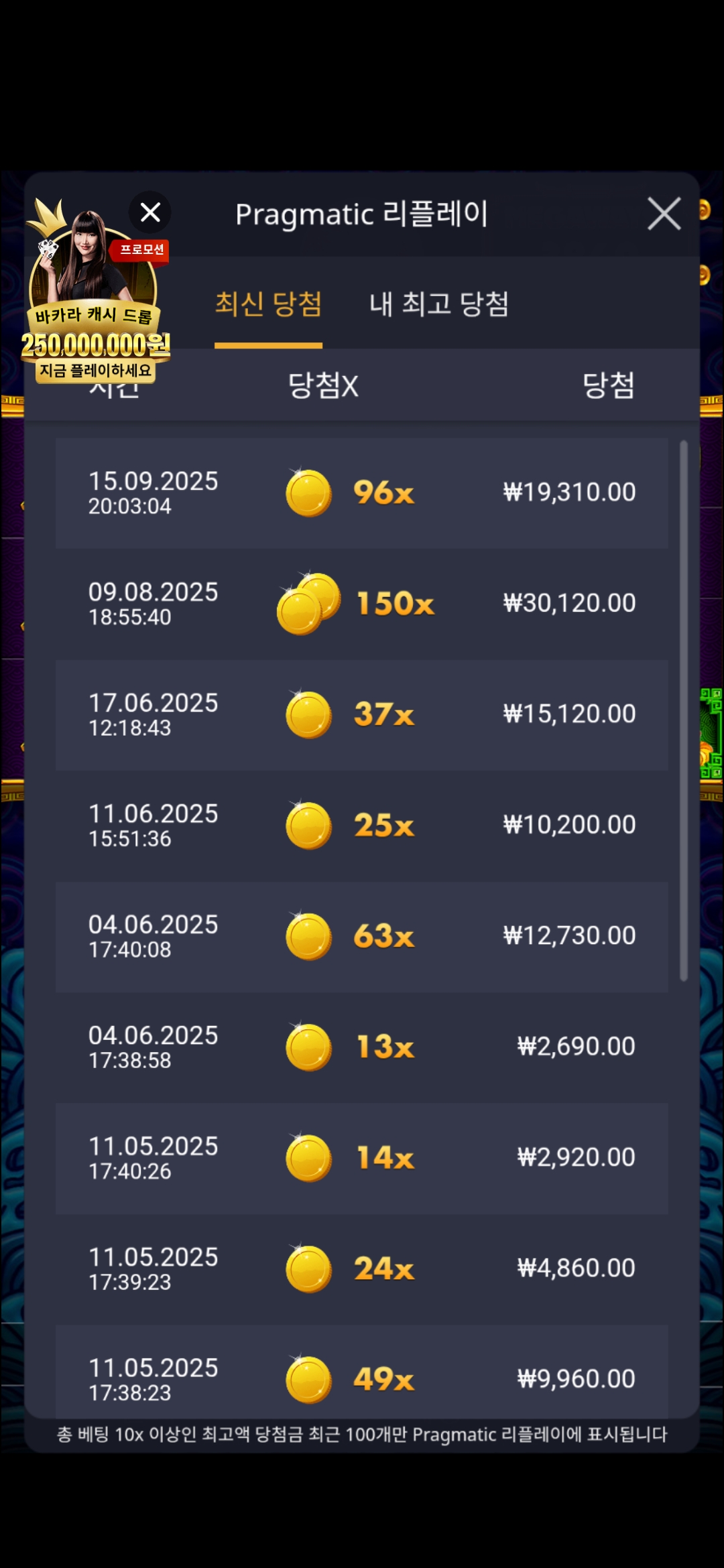Switch to the 내 최고 당첨 tab
The width and height of the screenshot is (724, 1568).
[439, 304]
